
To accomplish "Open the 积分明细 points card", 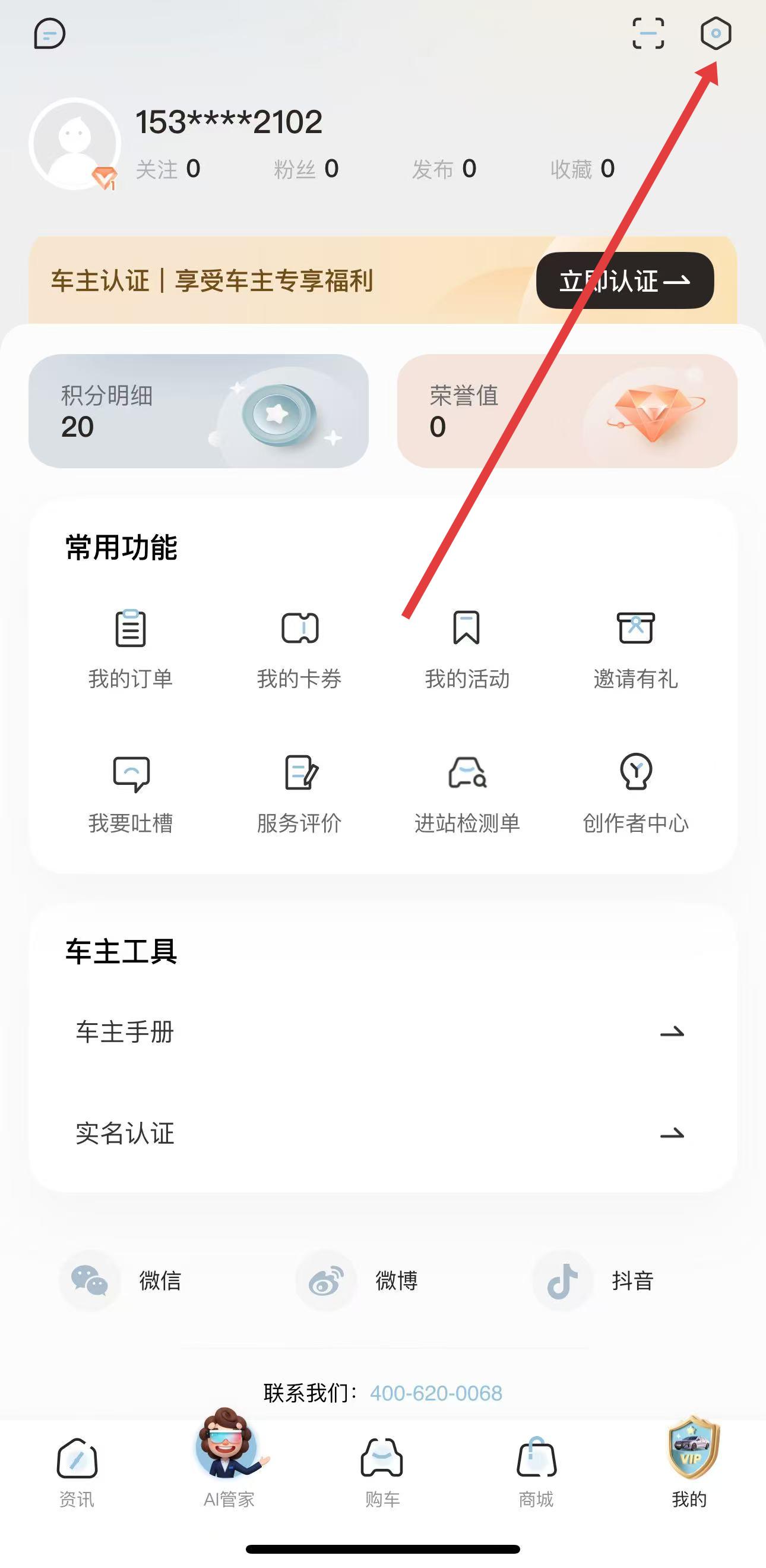I will click(x=198, y=411).
